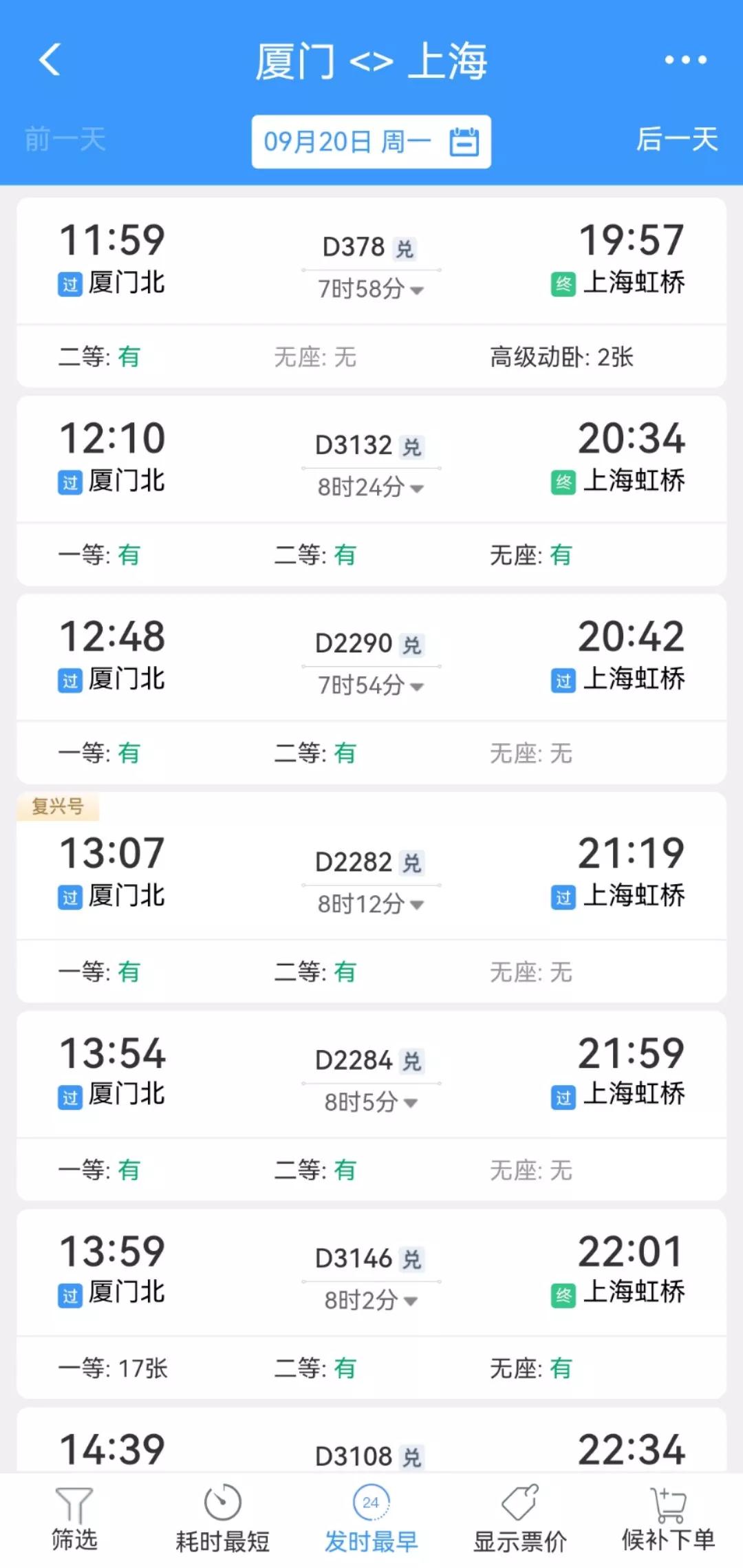Image resolution: width=743 pixels, height=1568 pixels.
Task: Expand D2284's 8时5分 duration dropdown
Action: tap(371, 1102)
